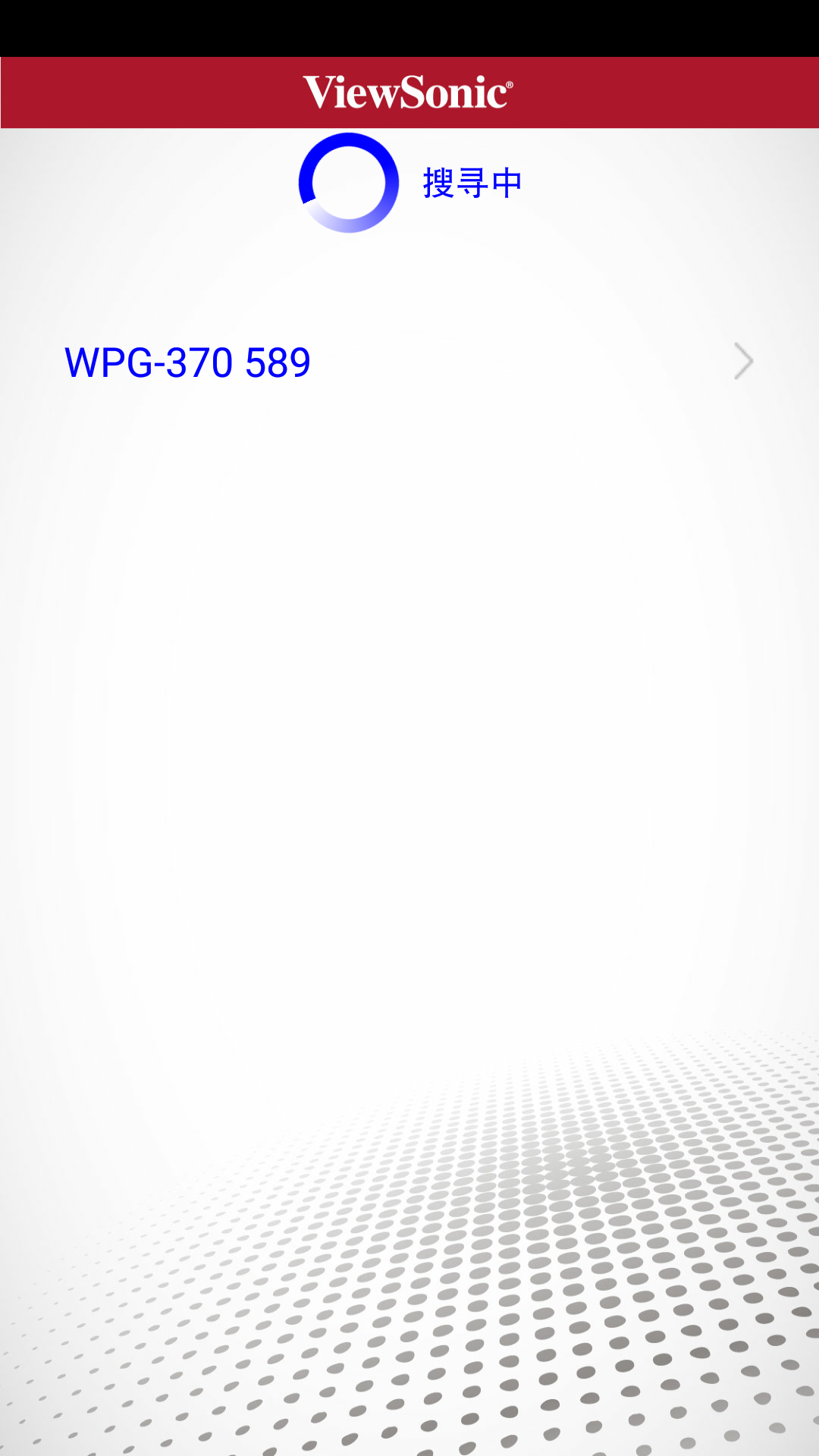Select the WPG-370 589 device

[x=409, y=362]
